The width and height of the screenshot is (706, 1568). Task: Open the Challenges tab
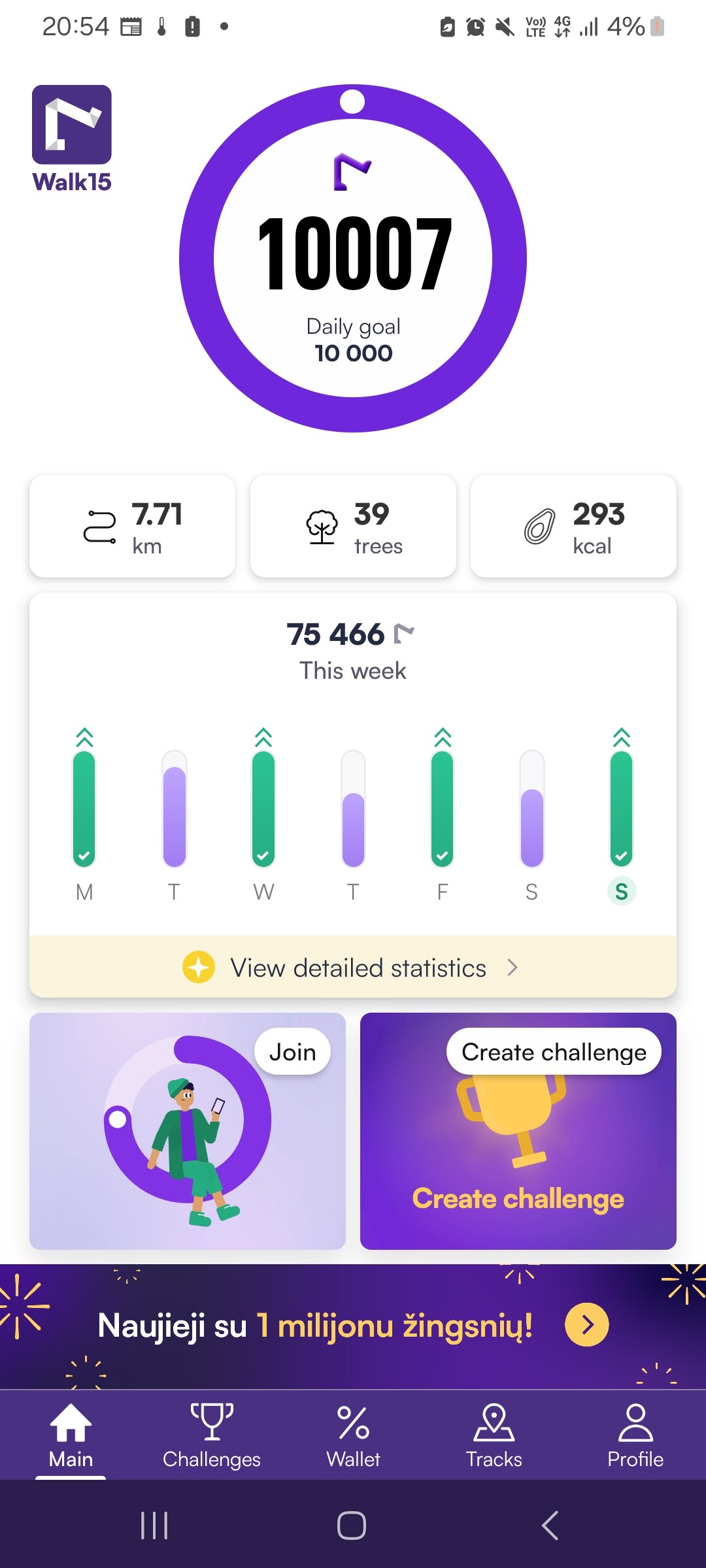coord(211,1435)
